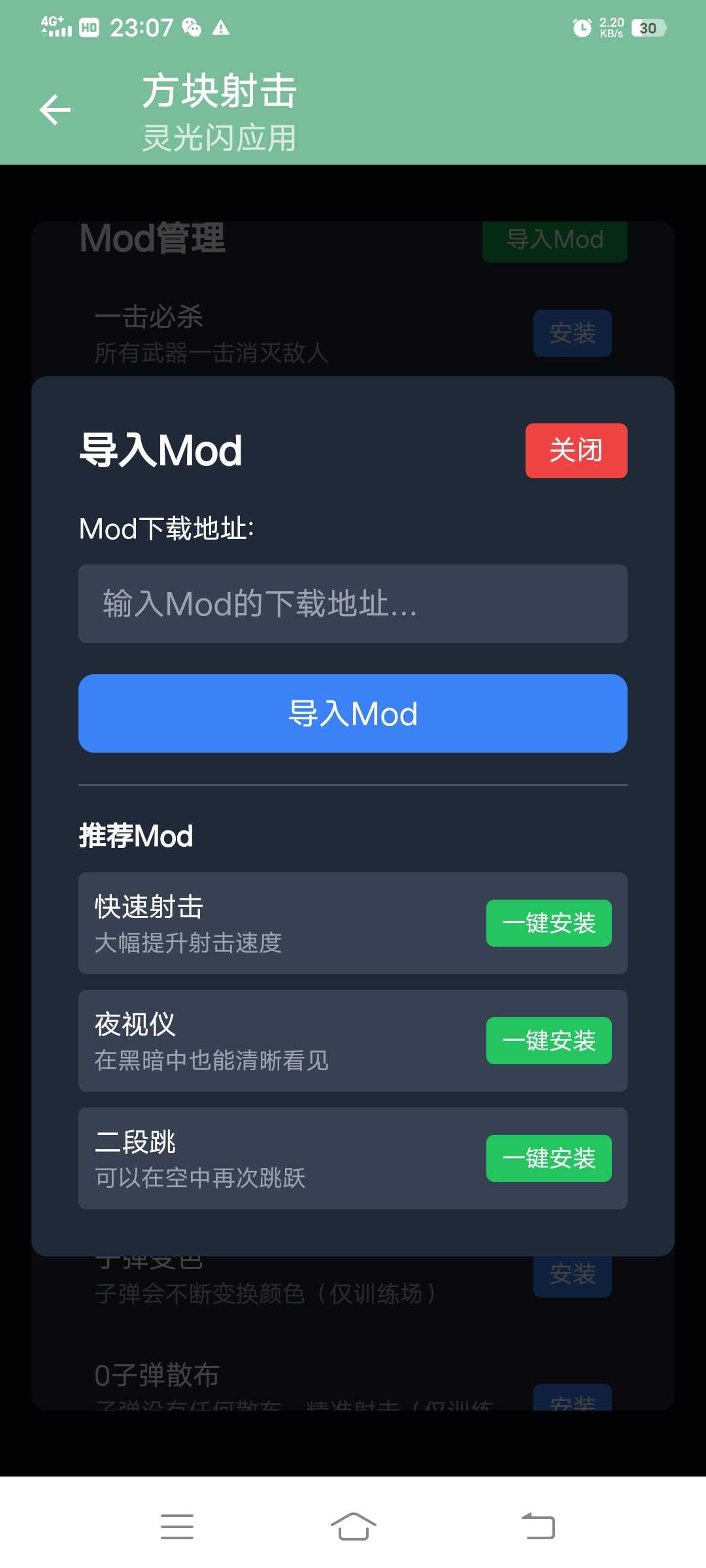Install 快速射击 with 一键安装

click(548, 923)
